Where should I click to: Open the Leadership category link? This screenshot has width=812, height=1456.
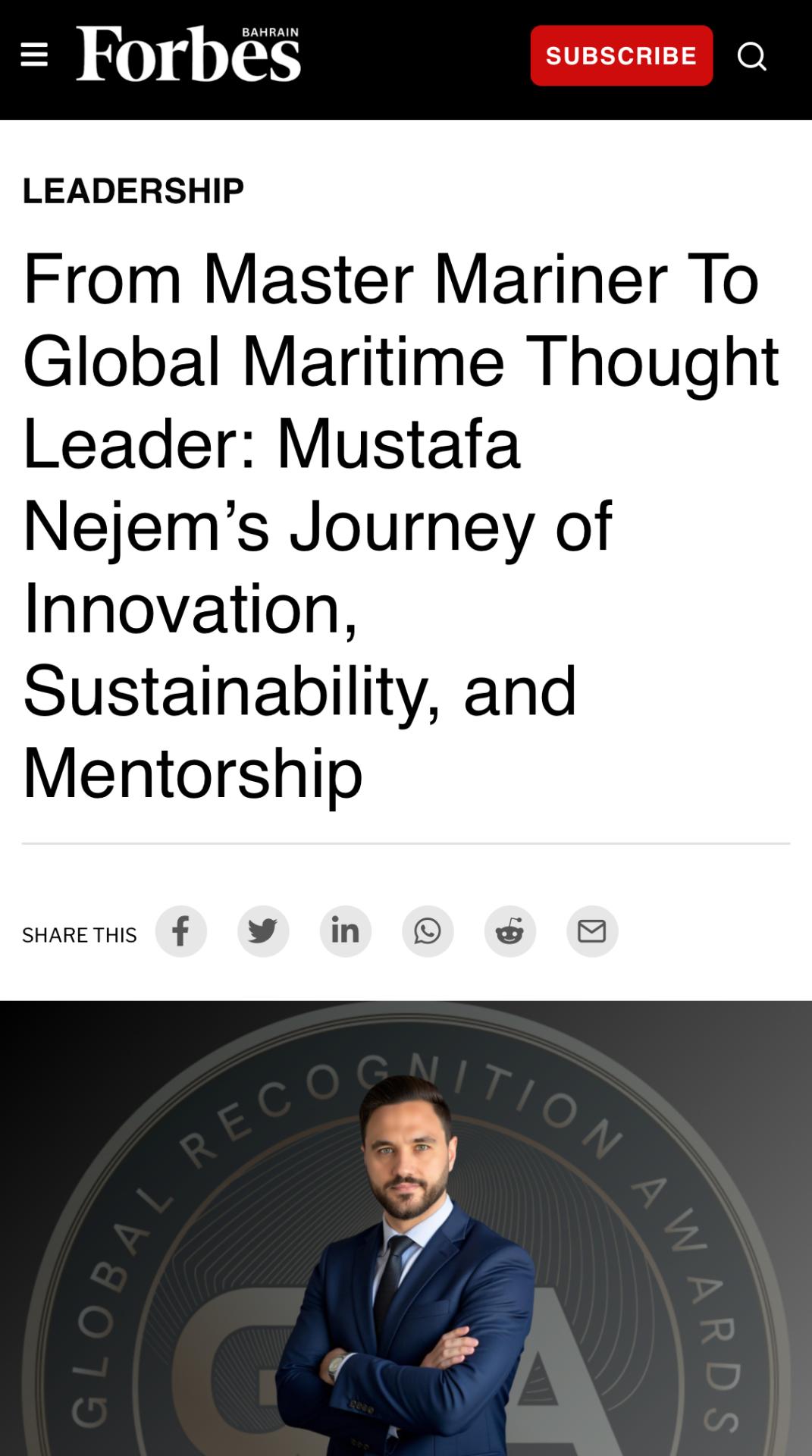coord(133,190)
